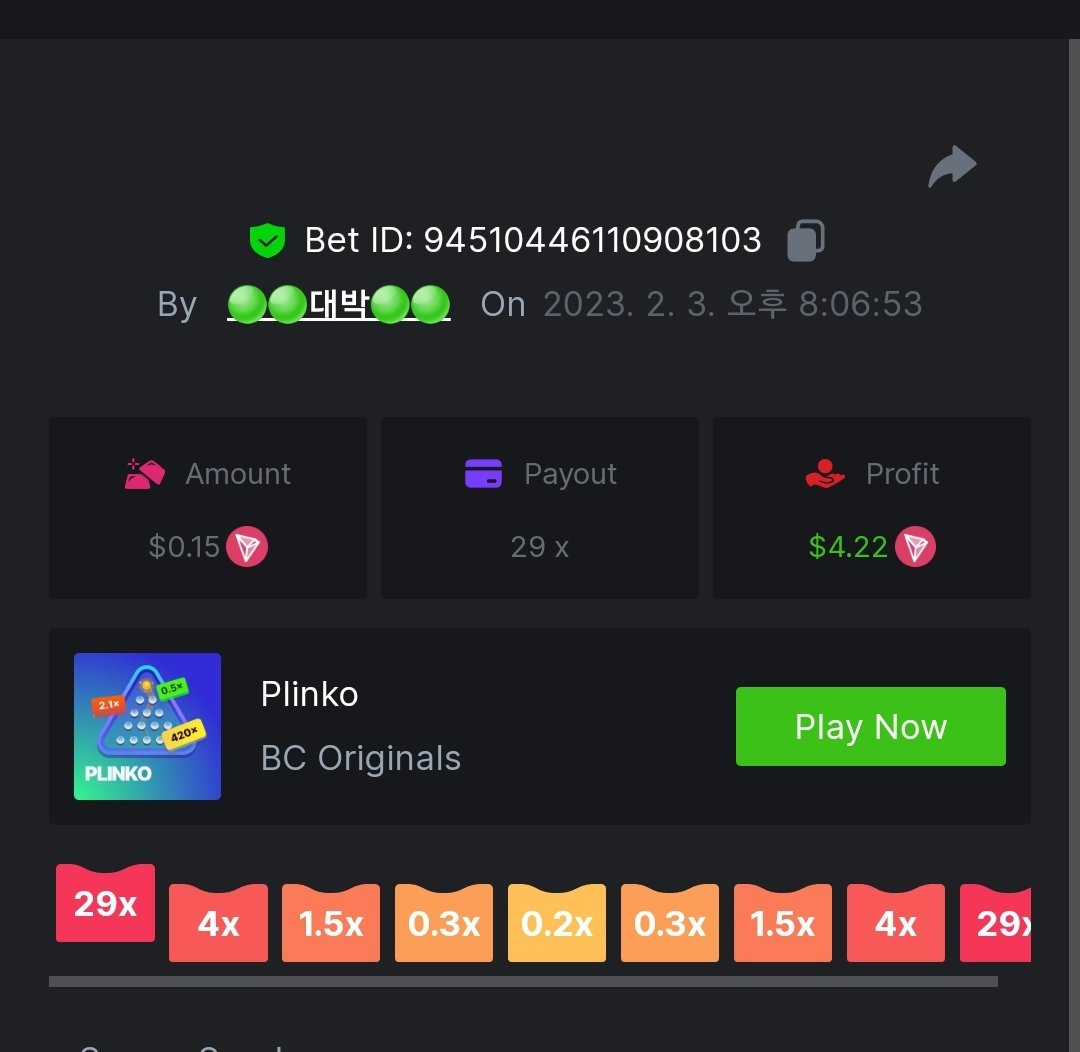The height and width of the screenshot is (1052, 1080).
Task: Tap the Play Now button
Action: 870,727
